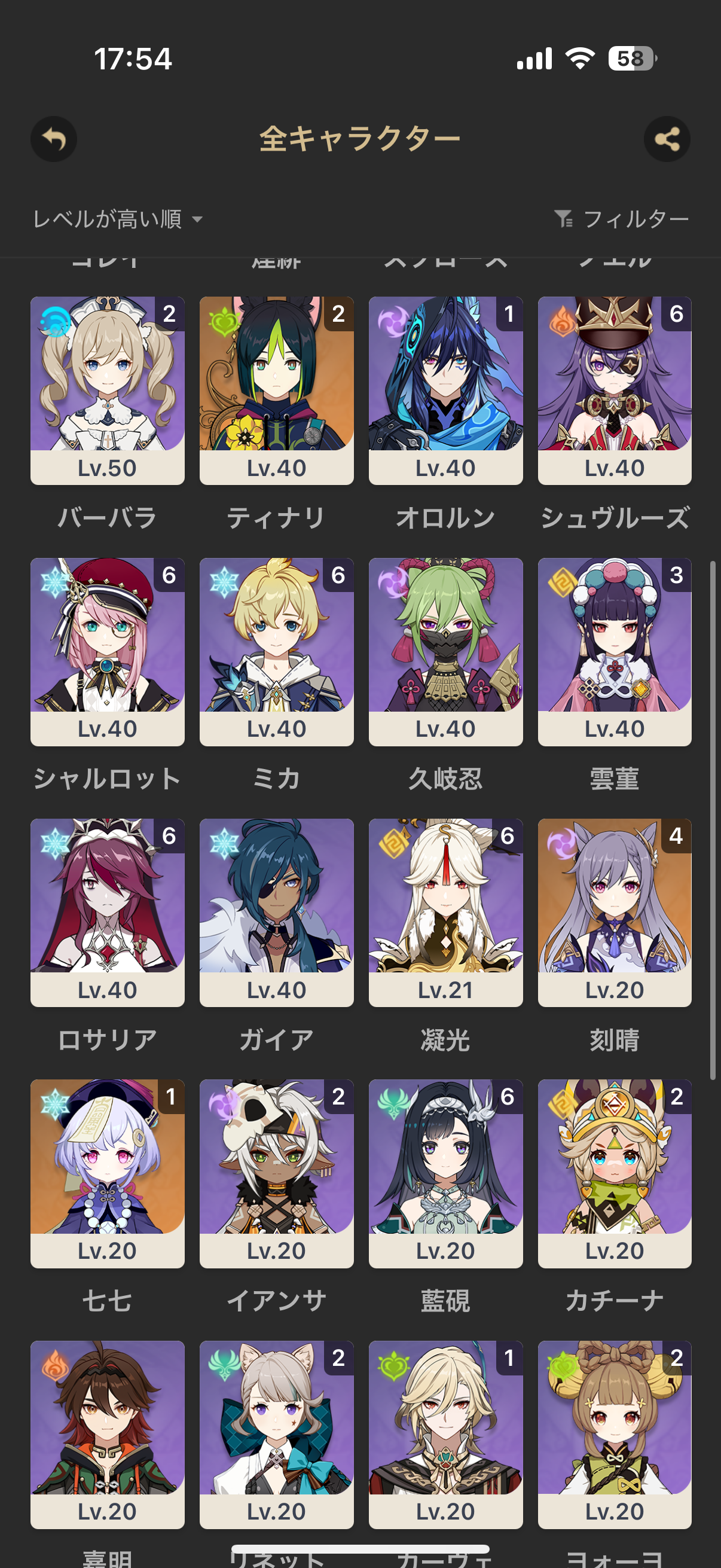This screenshot has width=721, height=1568.
Task: Select the 刻晴 character card
Action: click(615, 912)
